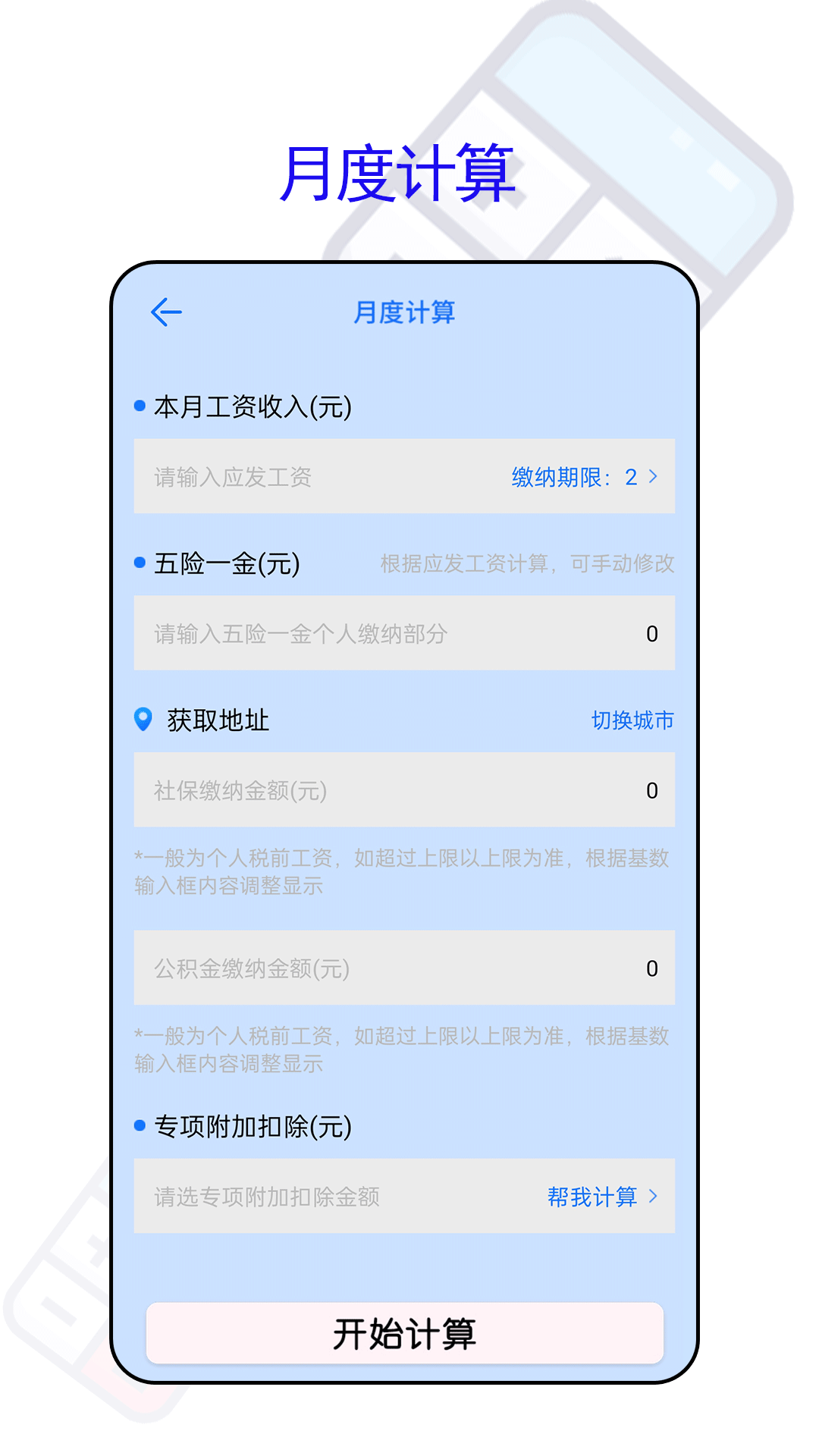The image size is (819, 1456).
Task: Click the location pin icon near 获取地址
Action: click(142, 720)
